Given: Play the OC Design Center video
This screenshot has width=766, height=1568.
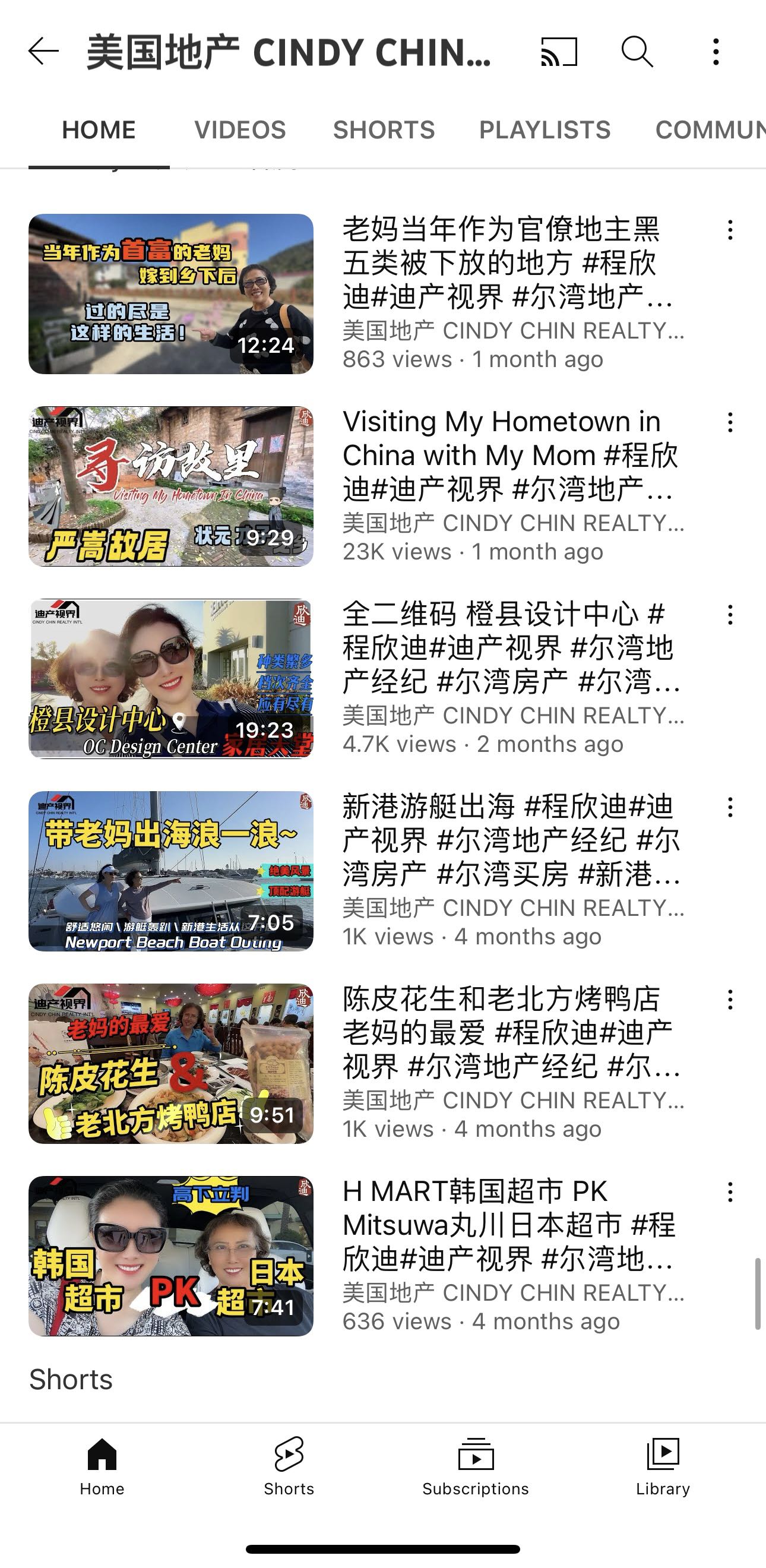Looking at the screenshot, I should point(171,679).
